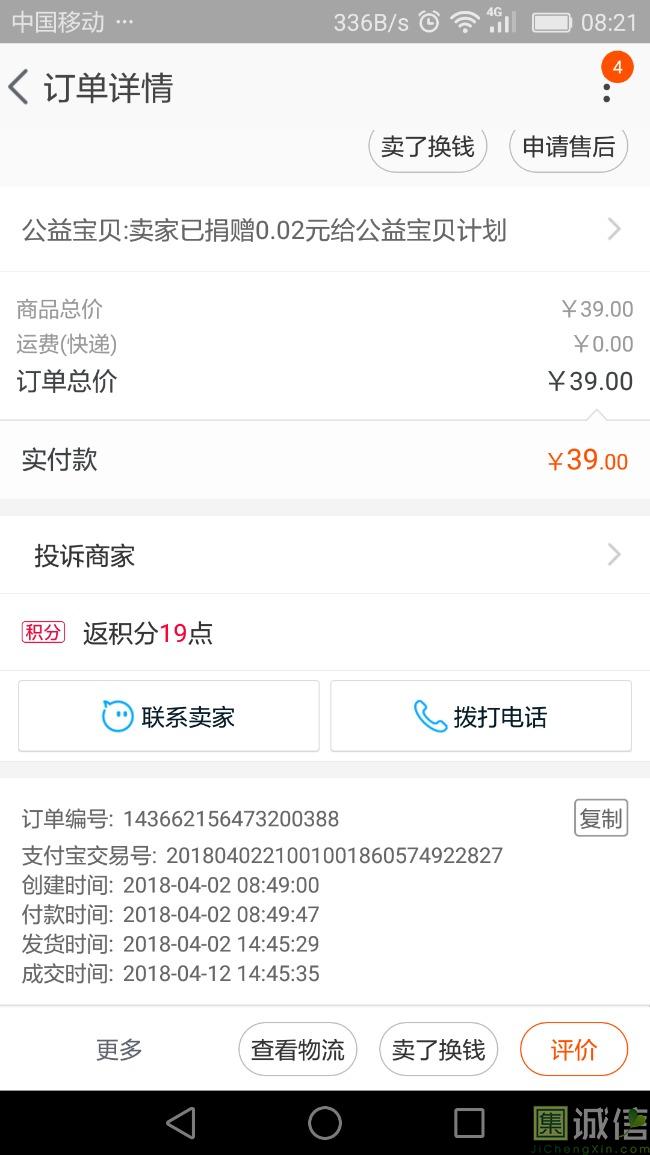
Task: Tap 查看物流 to view shipping
Action: (x=298, y=1049)
